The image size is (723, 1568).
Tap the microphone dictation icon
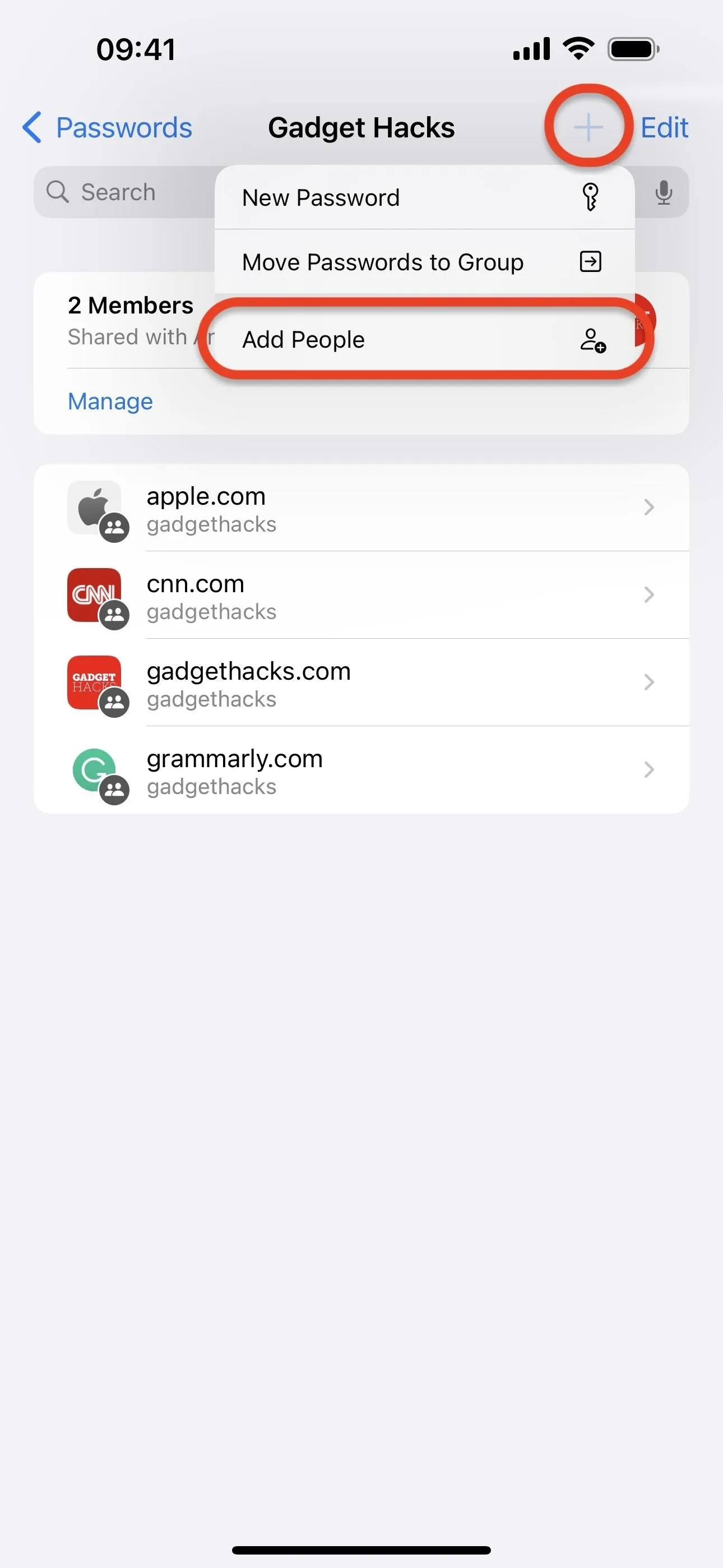pyautogui.click(x=664, y=192)
